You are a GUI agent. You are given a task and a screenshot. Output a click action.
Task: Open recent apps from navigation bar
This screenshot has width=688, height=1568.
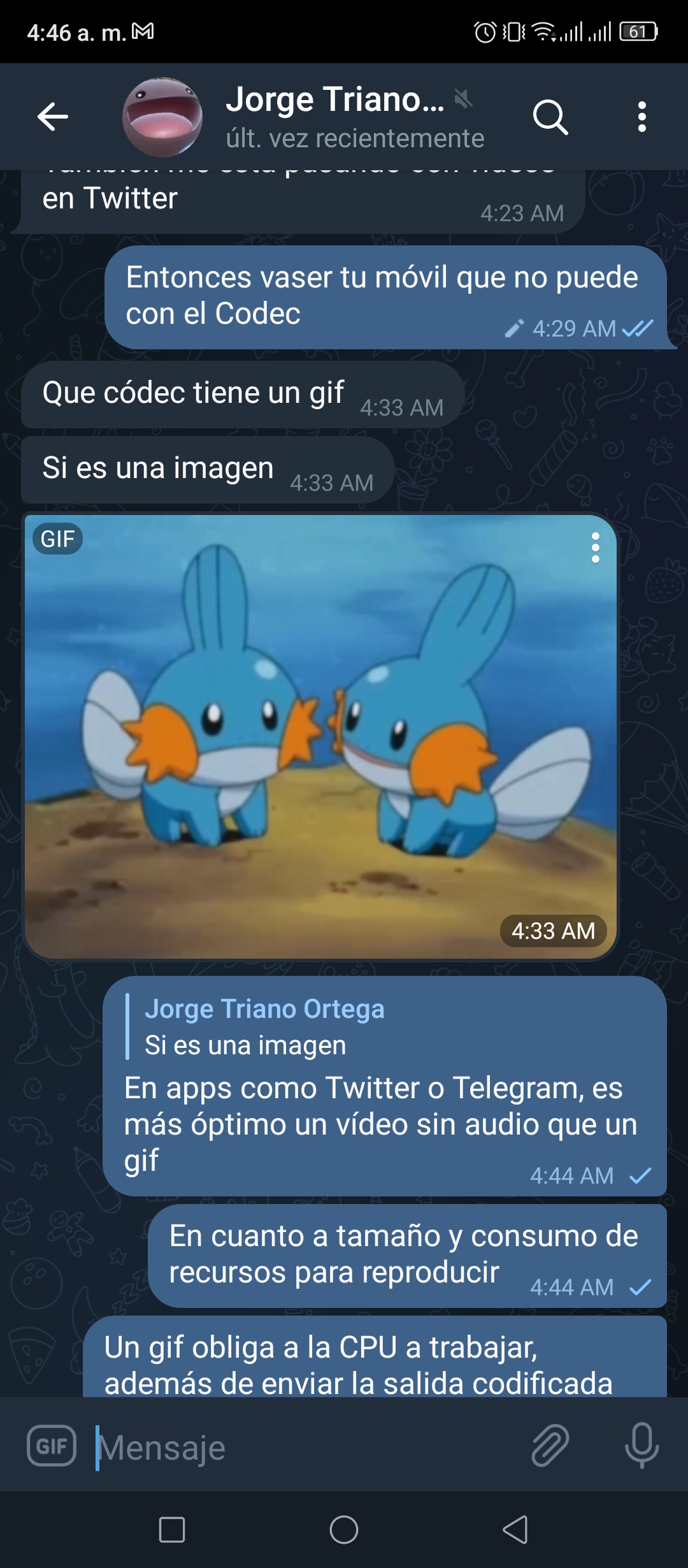[x=172, y=1529]
